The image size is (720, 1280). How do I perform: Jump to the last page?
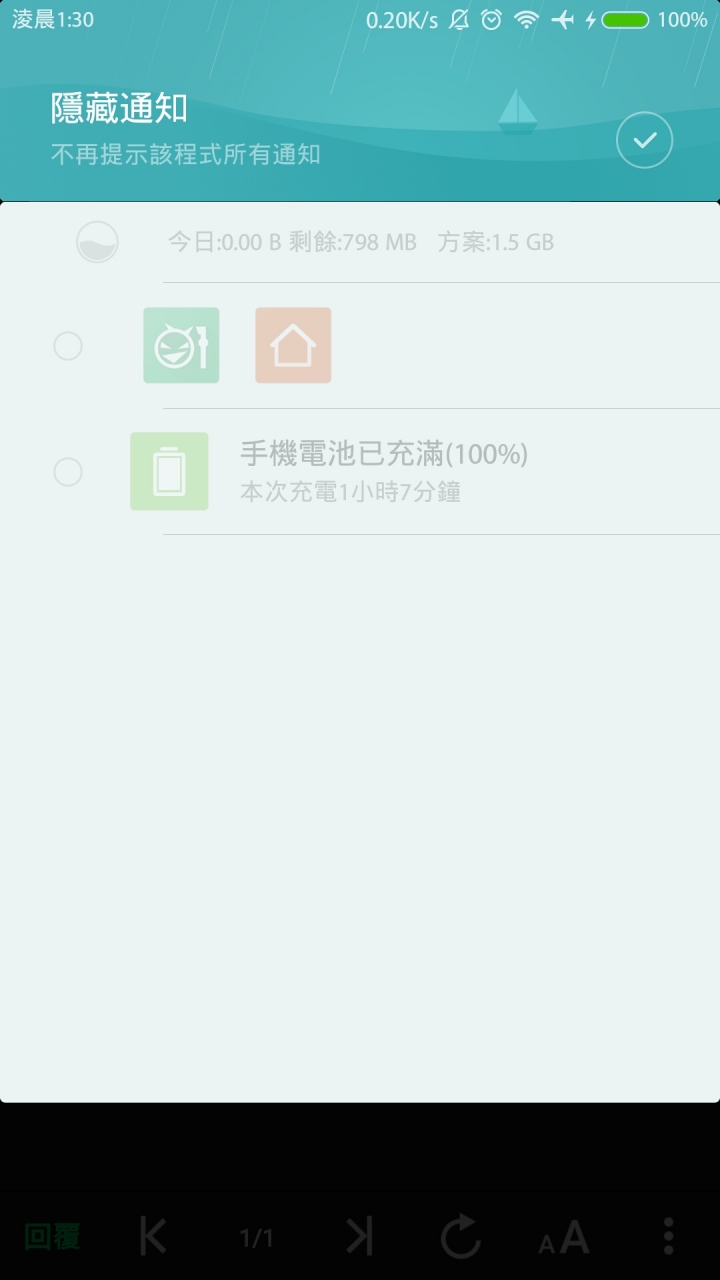(359, 1237)
